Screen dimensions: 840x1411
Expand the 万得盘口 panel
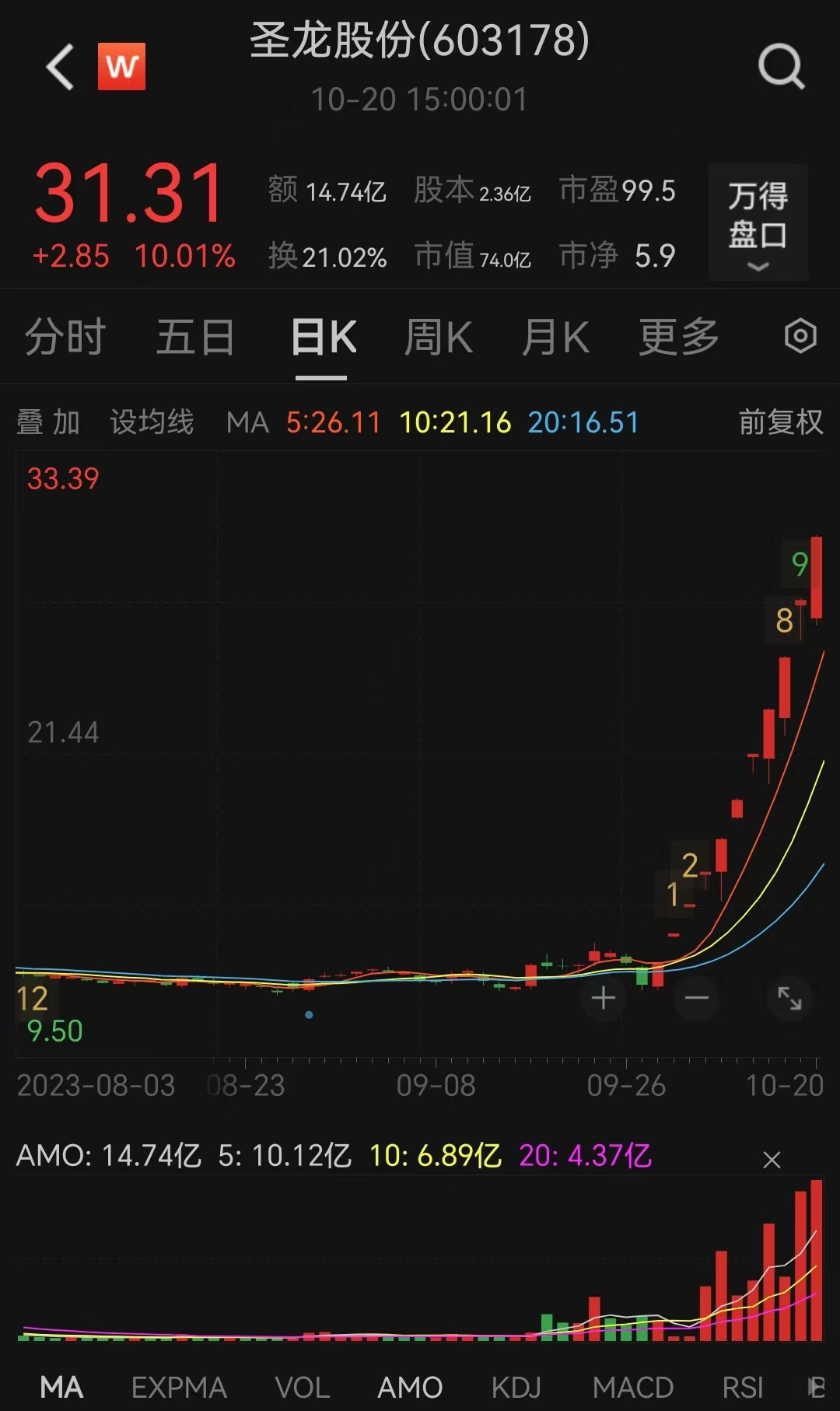(x=758, y=222)
